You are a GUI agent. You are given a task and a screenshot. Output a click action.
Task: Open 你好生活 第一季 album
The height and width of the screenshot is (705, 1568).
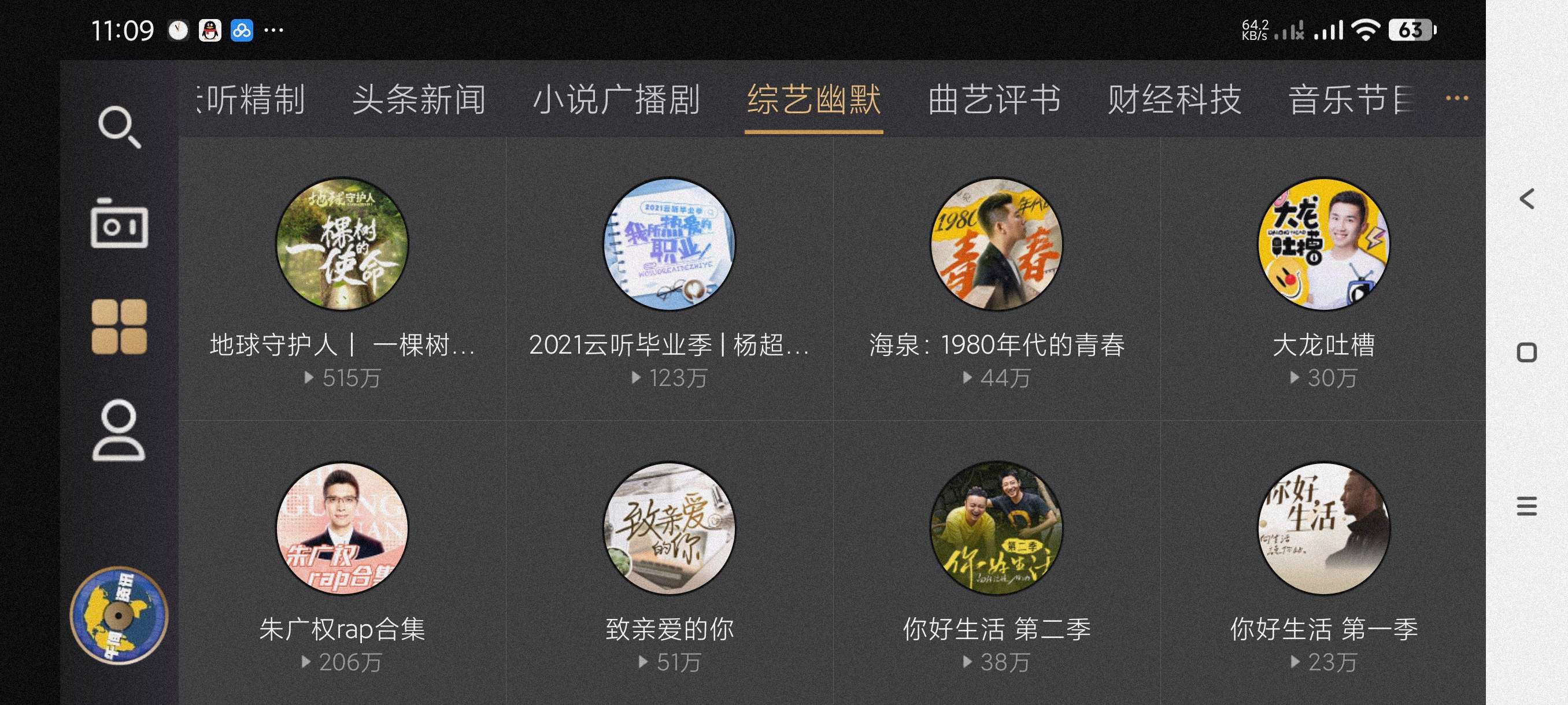pos(1323,528)
